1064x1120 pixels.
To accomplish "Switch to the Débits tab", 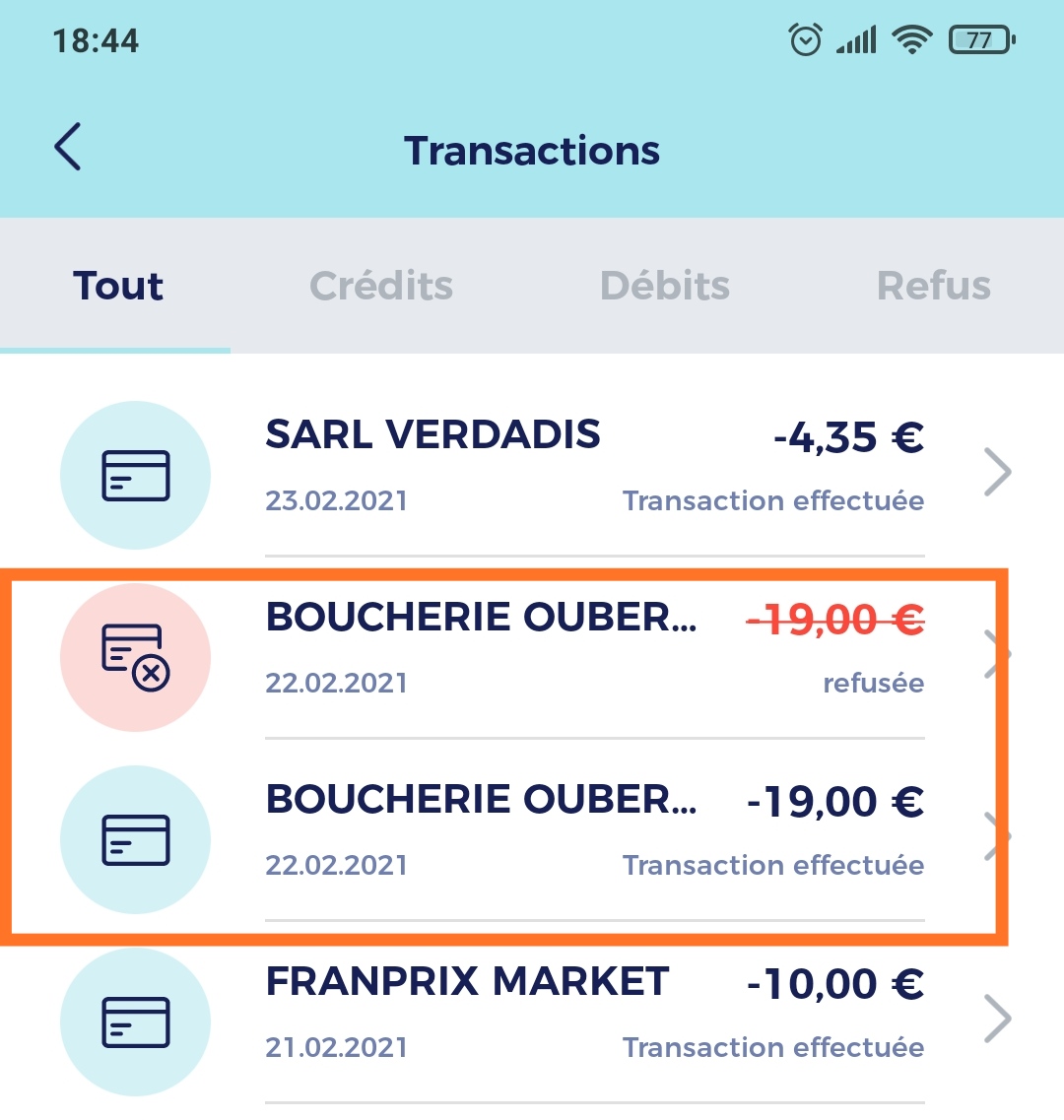I will coord(665,286).
